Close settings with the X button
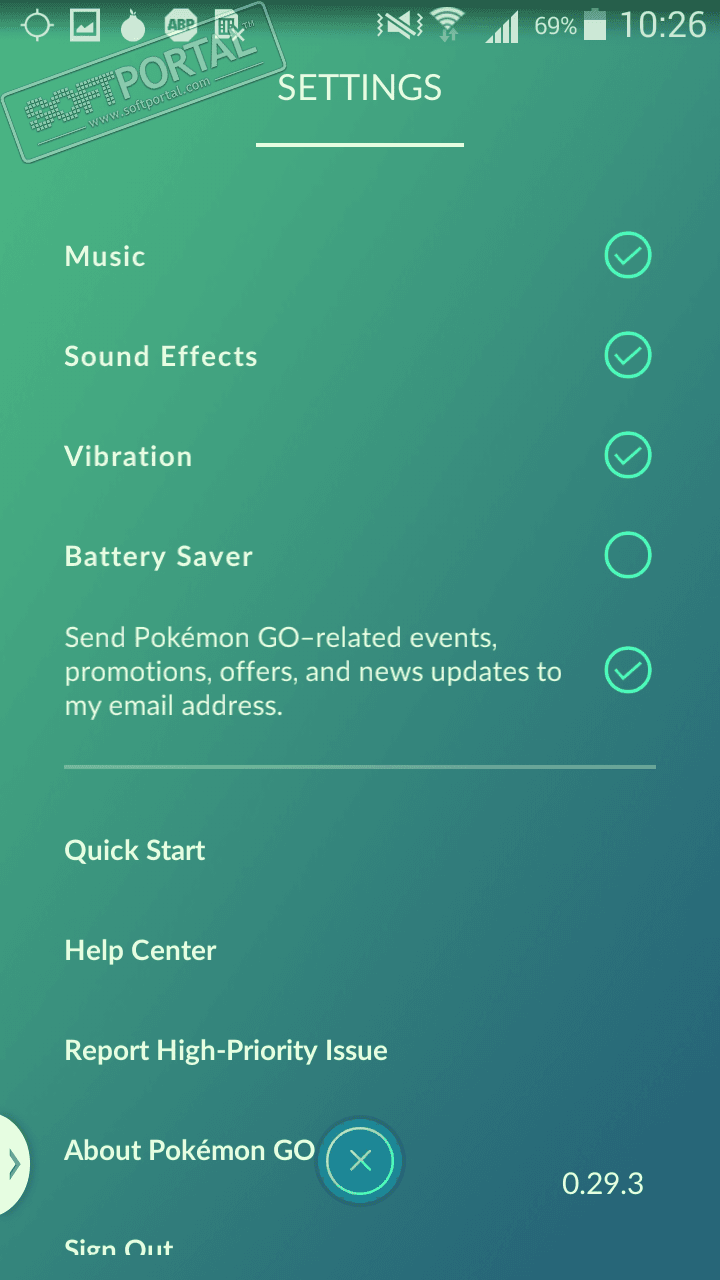This screenshot has width=720, height=1280. (x=360, y=1160)
